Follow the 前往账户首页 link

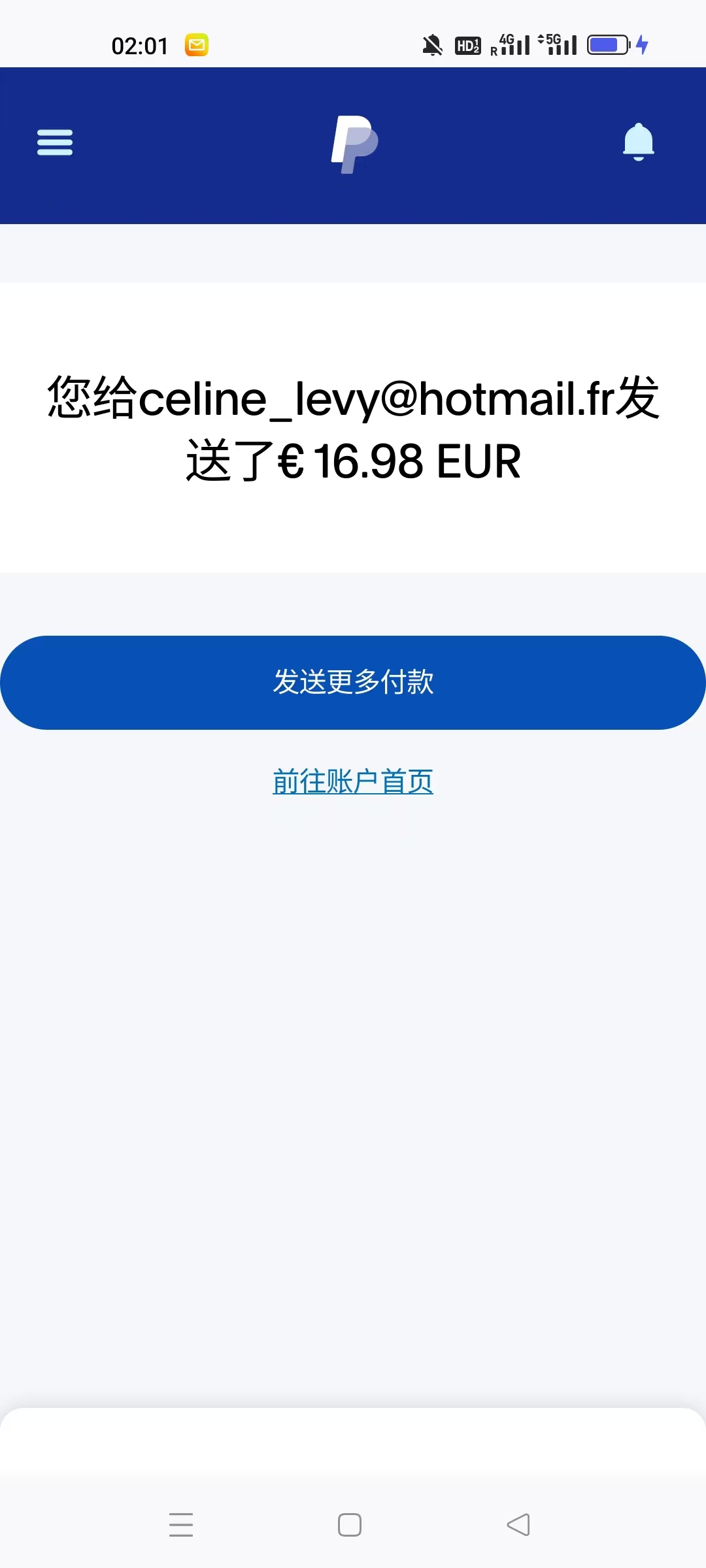click(x=353, y=781)
